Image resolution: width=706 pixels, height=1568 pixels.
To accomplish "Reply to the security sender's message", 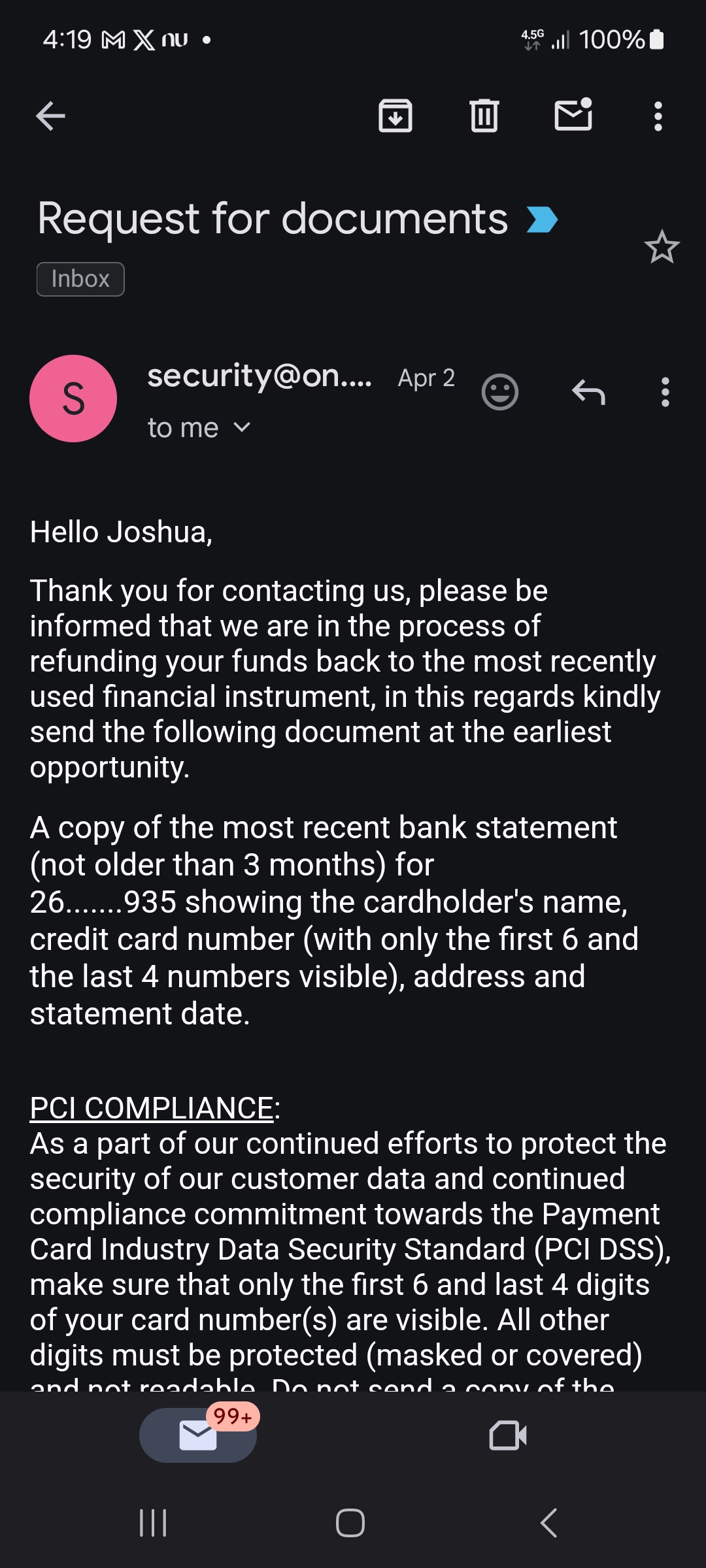I will [x=588, y=392].
